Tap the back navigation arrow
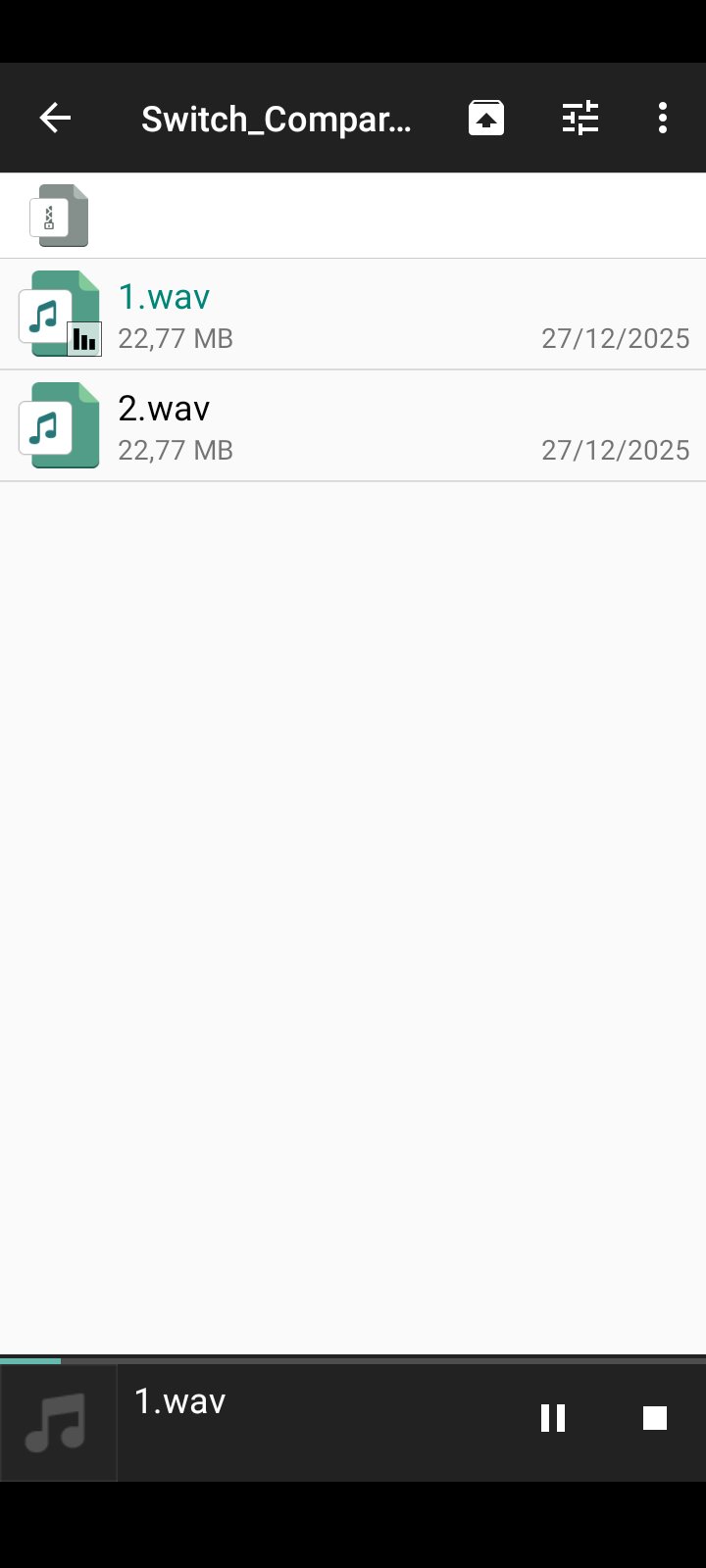Image resolution: width=706 pixels, height=1568 pixels. click(55, 118)
